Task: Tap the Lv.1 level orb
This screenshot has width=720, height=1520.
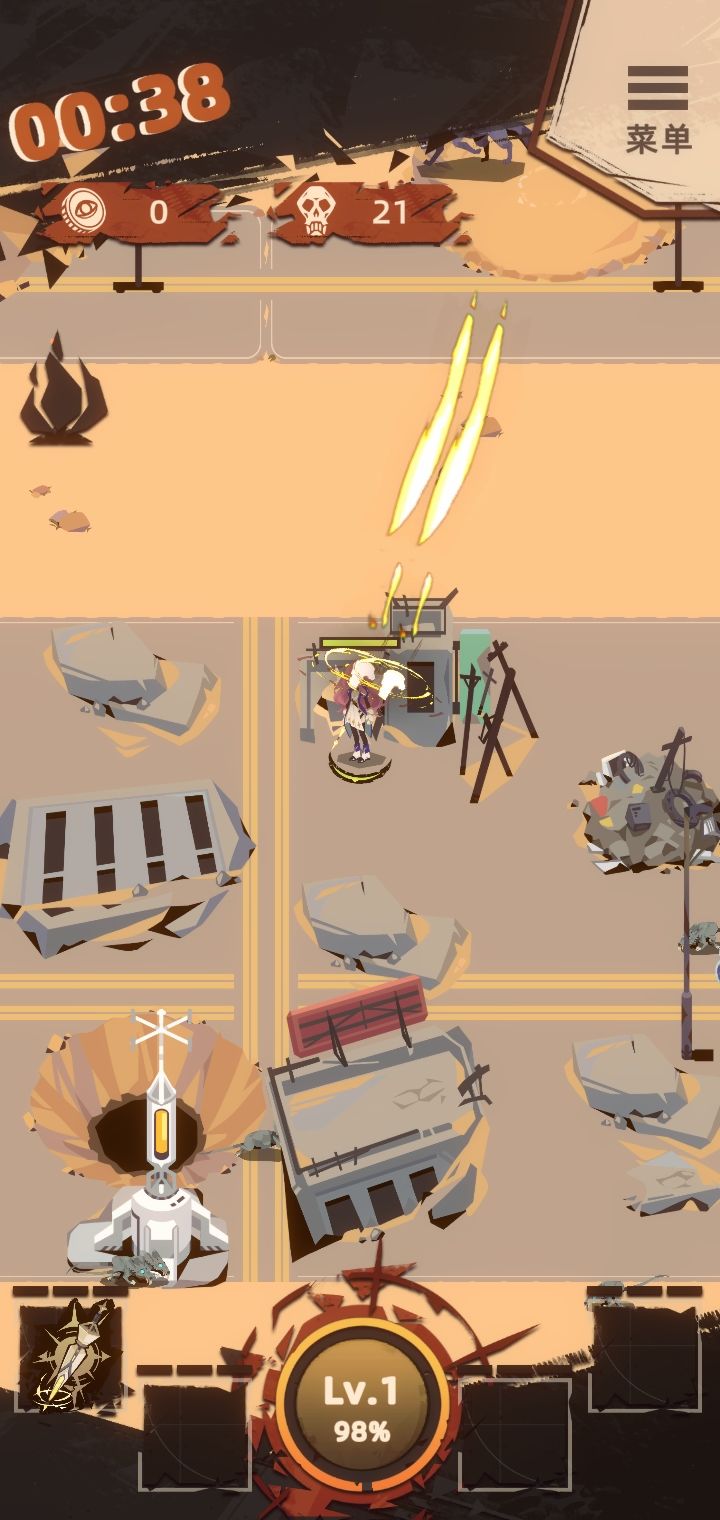Action: coord(361,1407)
